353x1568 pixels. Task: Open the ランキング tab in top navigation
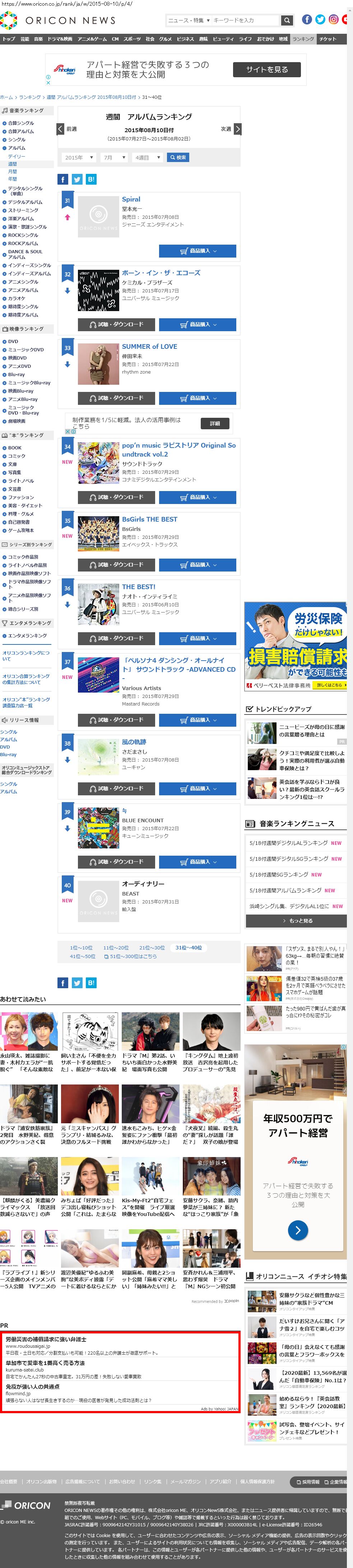pos(302,39)
